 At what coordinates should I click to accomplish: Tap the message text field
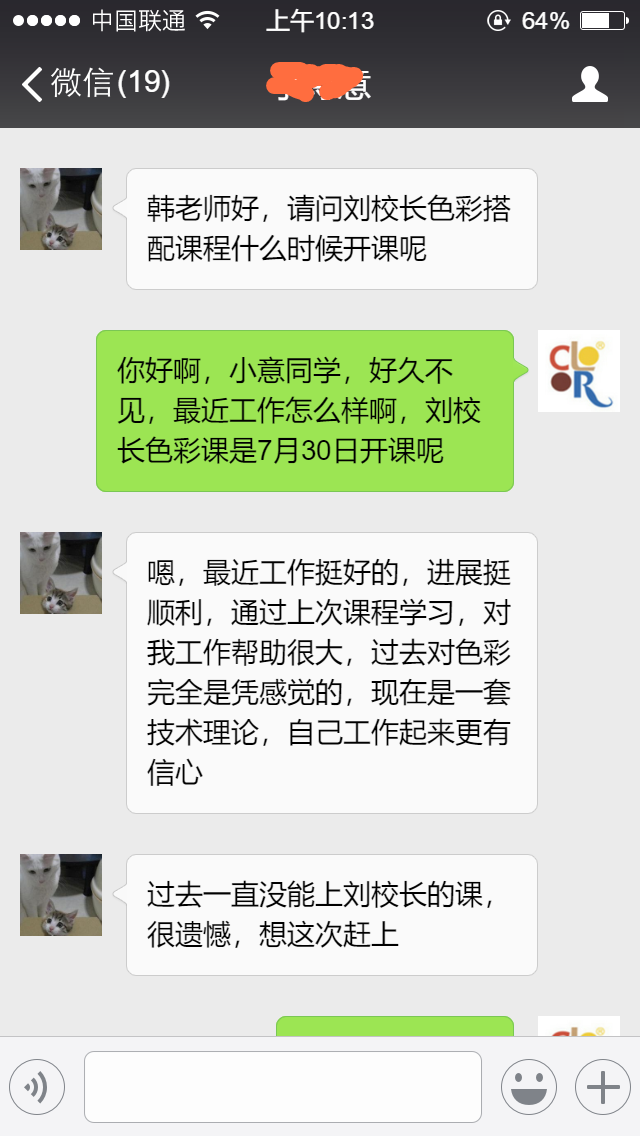pos(283,1087)
